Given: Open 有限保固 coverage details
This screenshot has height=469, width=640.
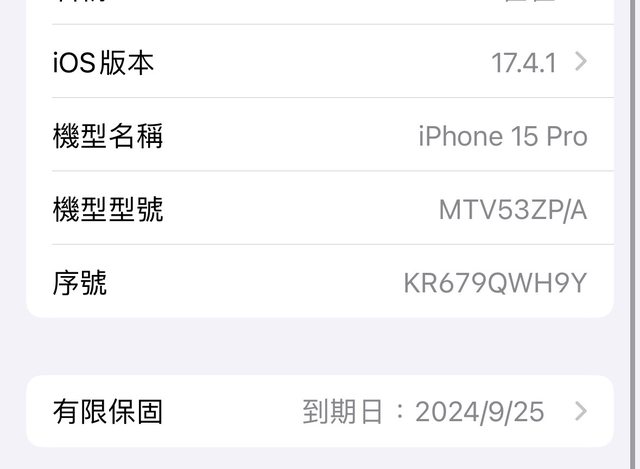Looking at the screenshot, I should click(320, 411).
